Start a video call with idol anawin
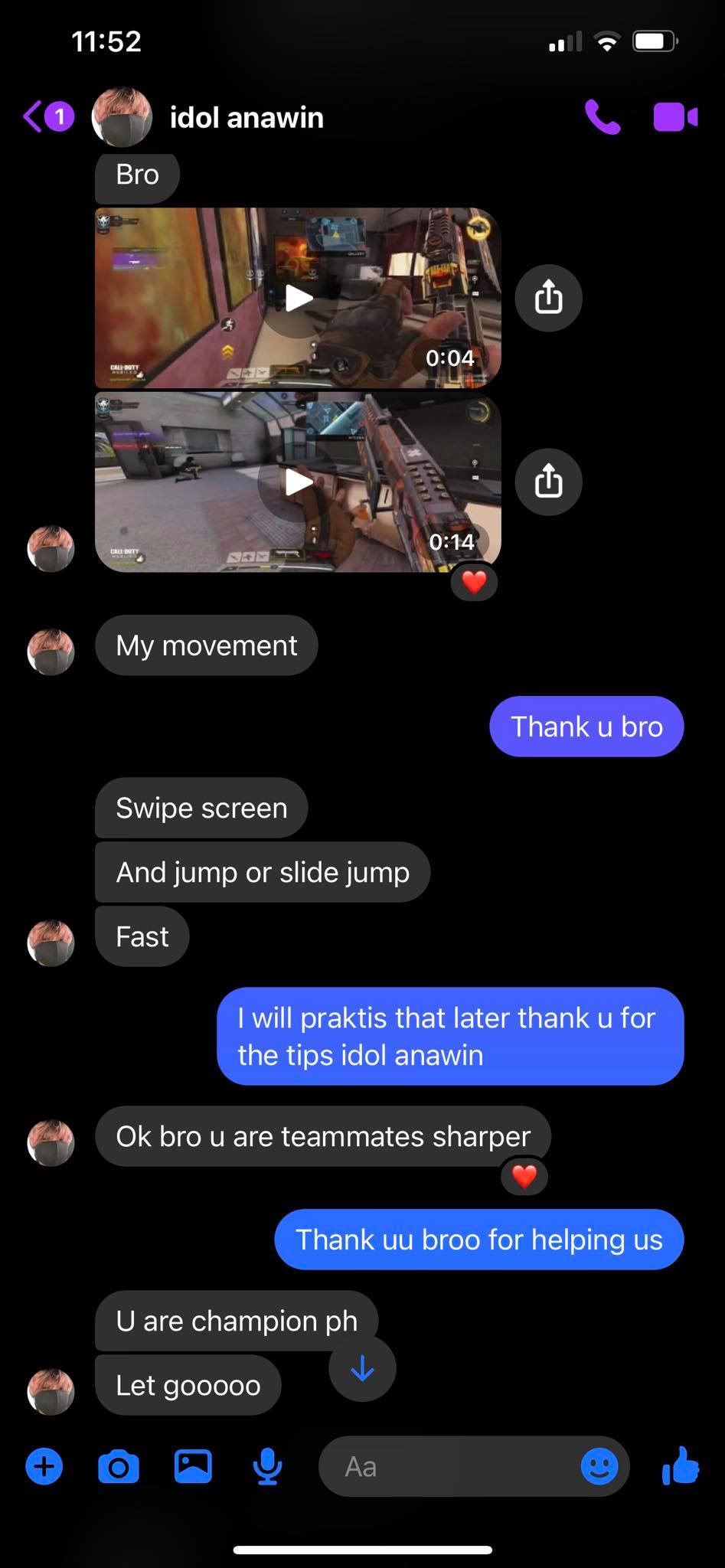 pos(674,117)
